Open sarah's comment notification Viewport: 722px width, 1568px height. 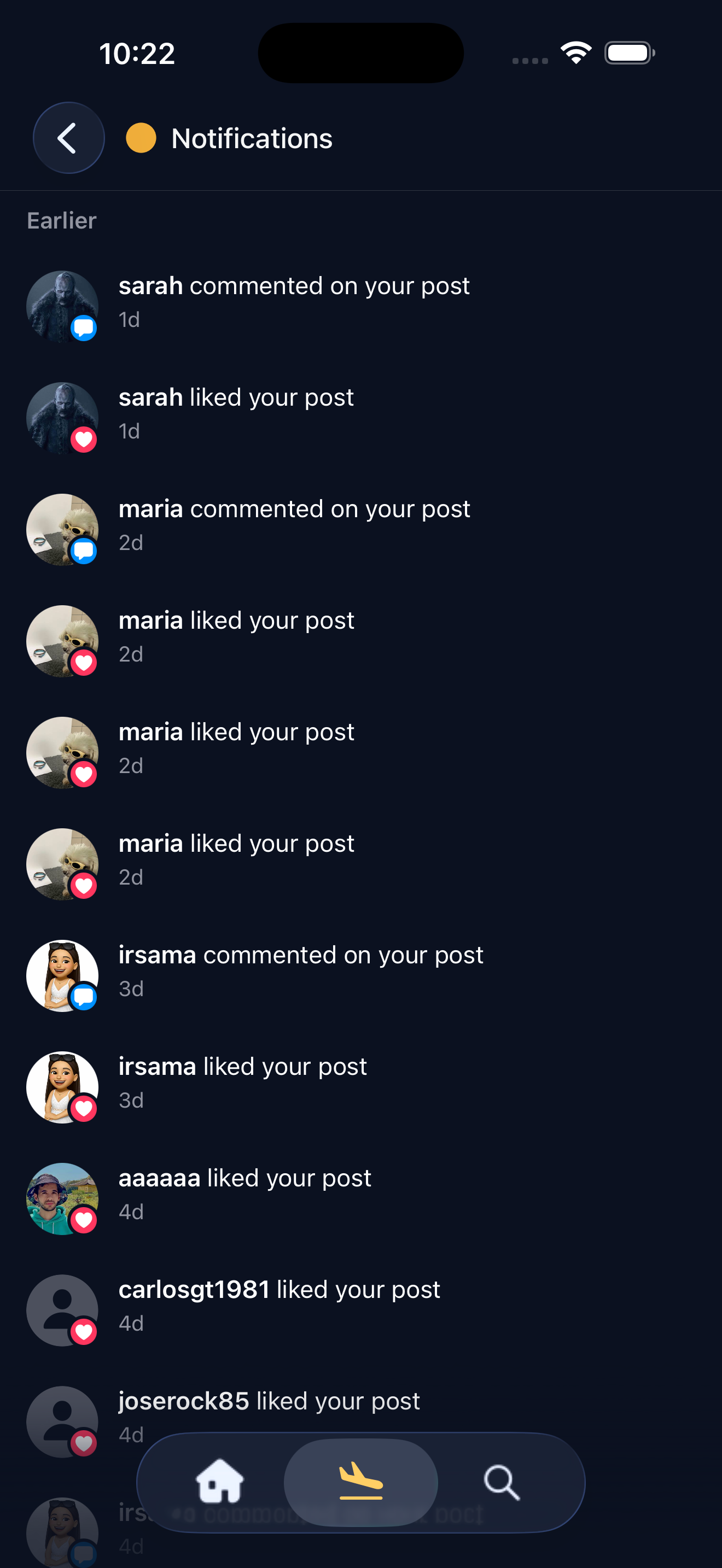pyautogui.click(x=294, y=301)
